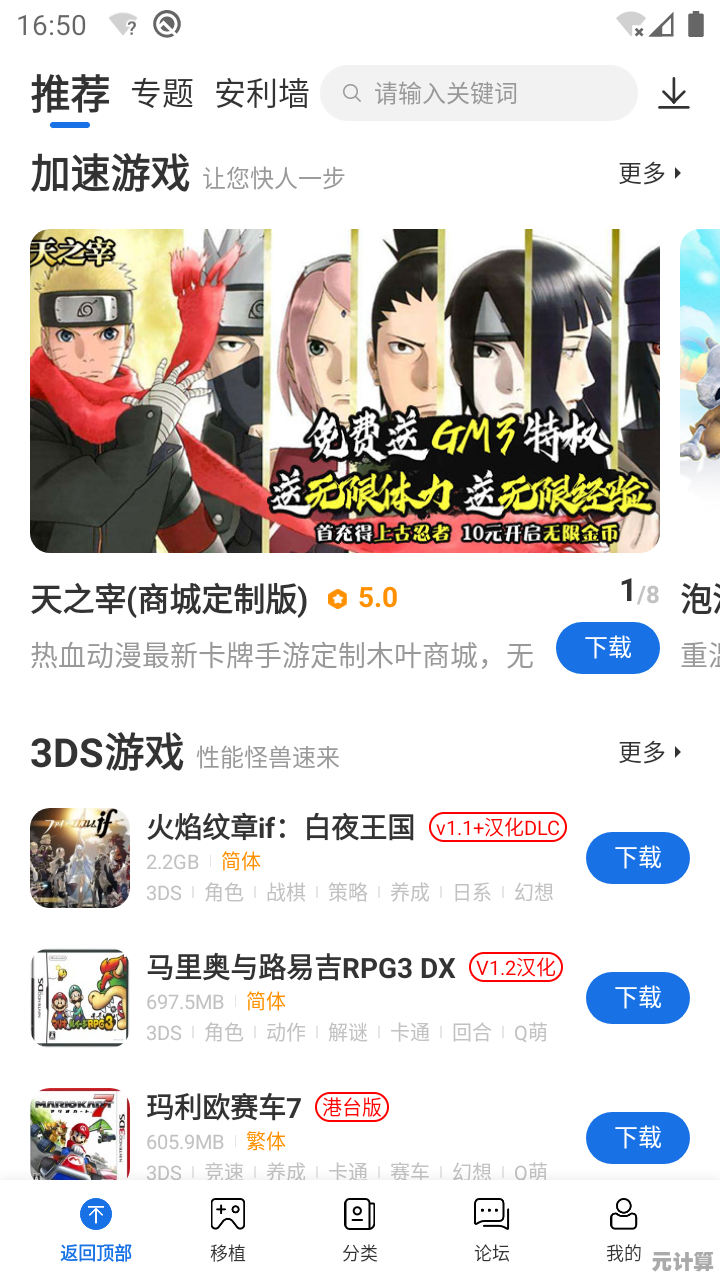Open 玛利欧赛车7 game details
This screenshot has height=1280, width=720.
pos(224,1108)
